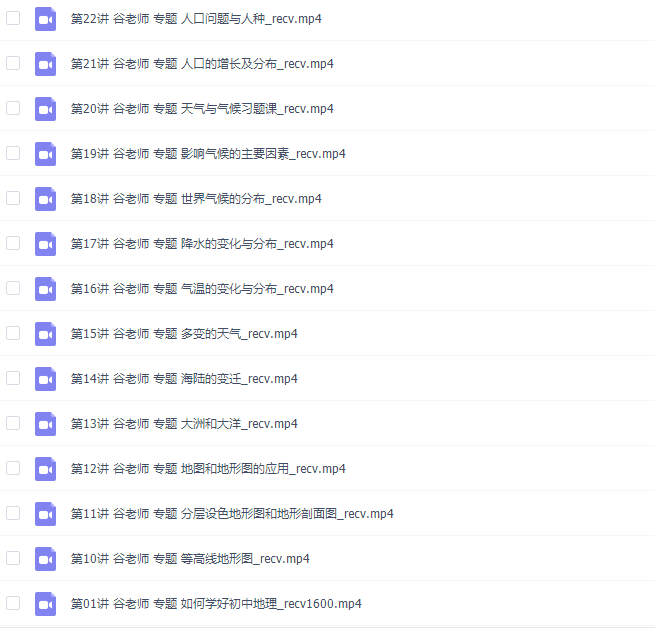The width and height of the screenshot is (655, 628).
Task: Open 第01讲 如何学好初中地理 video
Action: [216, 604]
